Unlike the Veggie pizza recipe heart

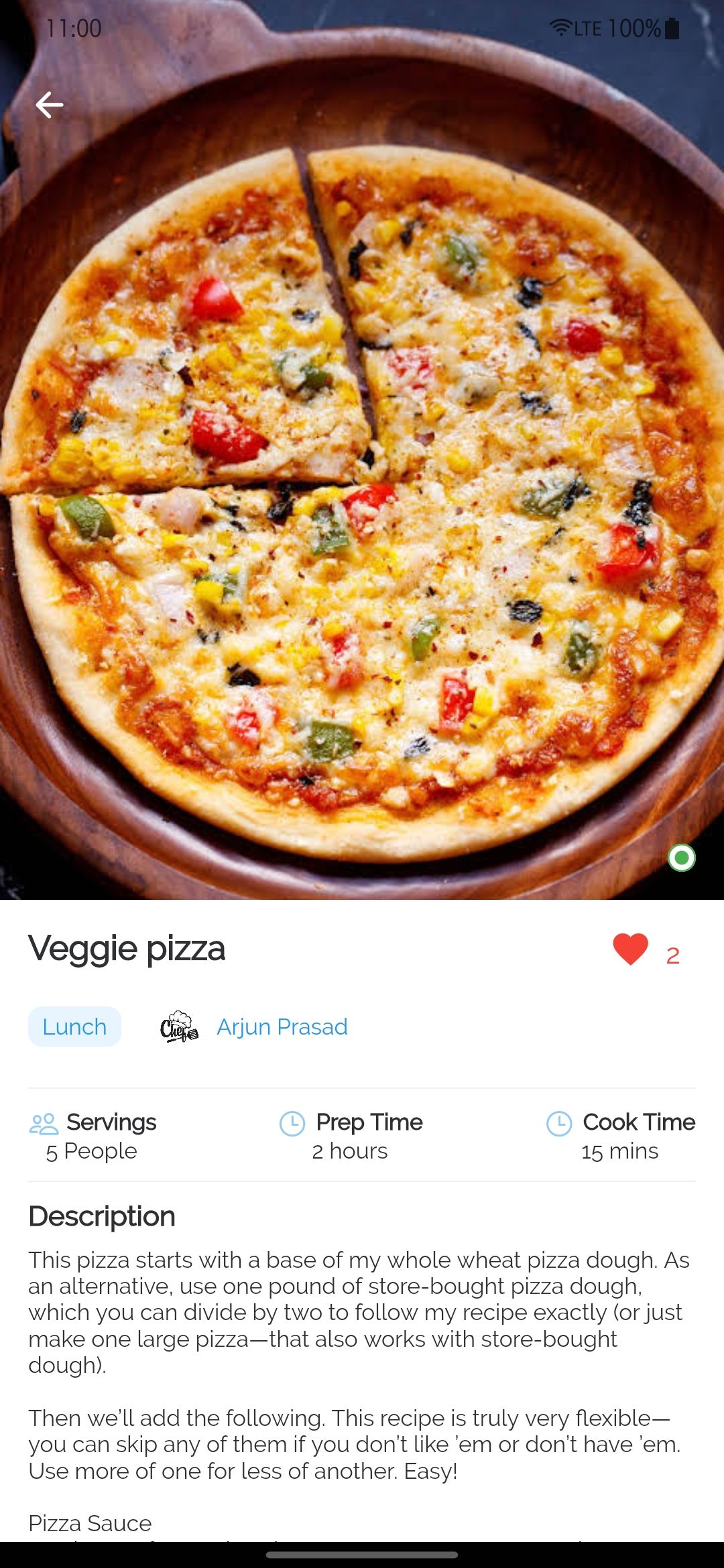(630, 950)
